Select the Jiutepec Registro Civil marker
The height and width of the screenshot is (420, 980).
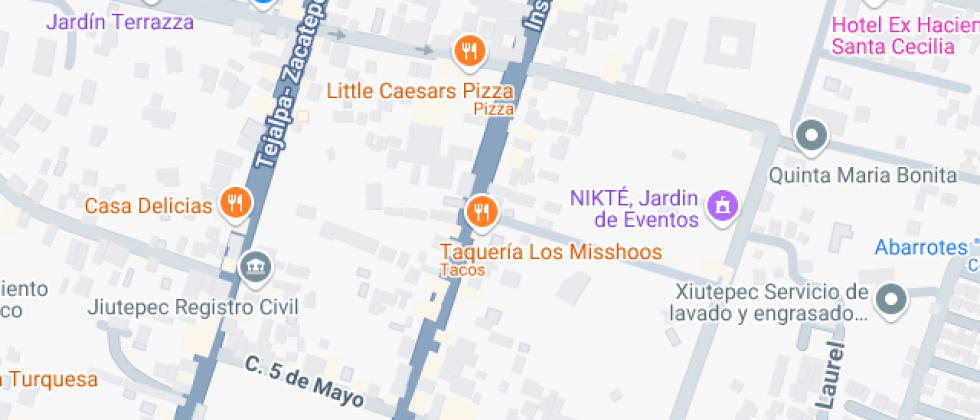(x=256, y=267)
